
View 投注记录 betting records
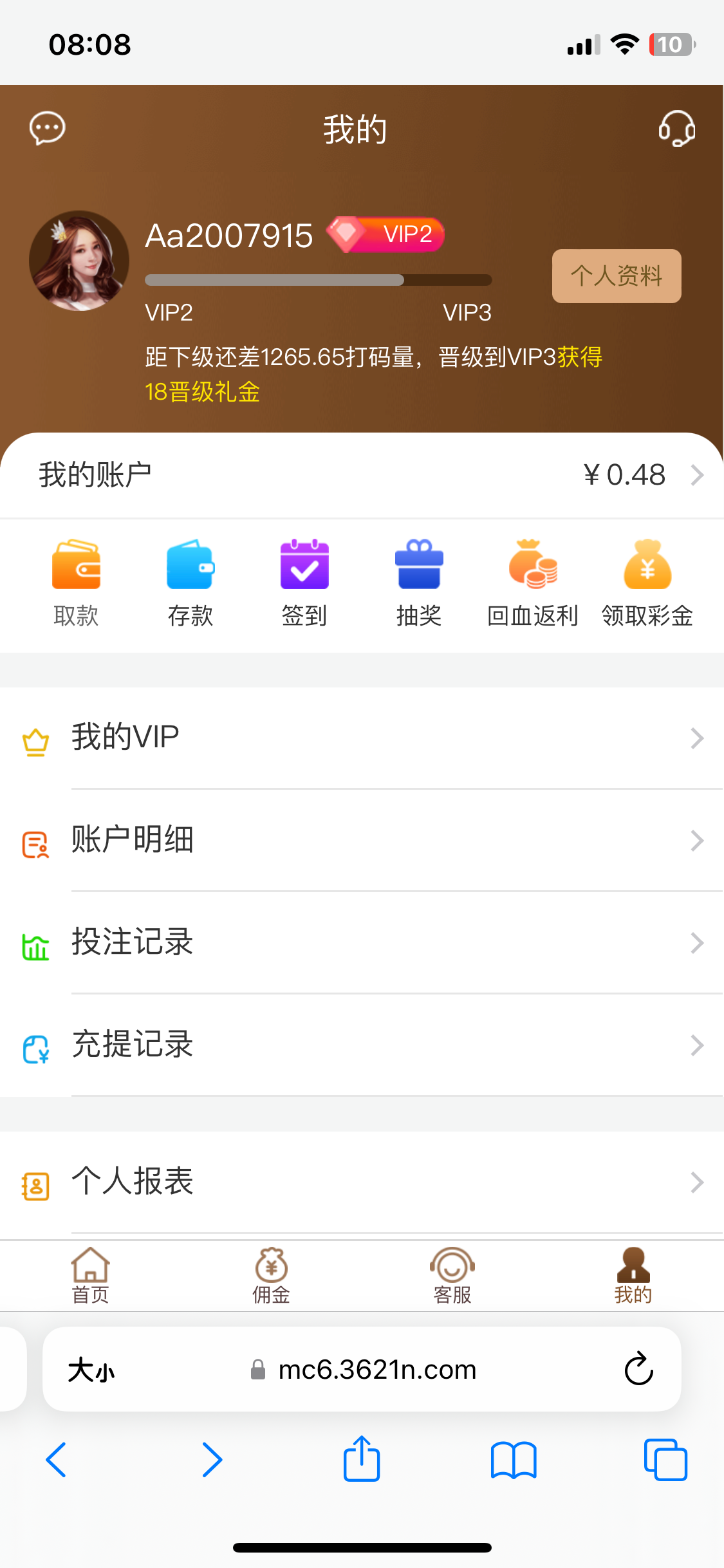pos(362,942)
